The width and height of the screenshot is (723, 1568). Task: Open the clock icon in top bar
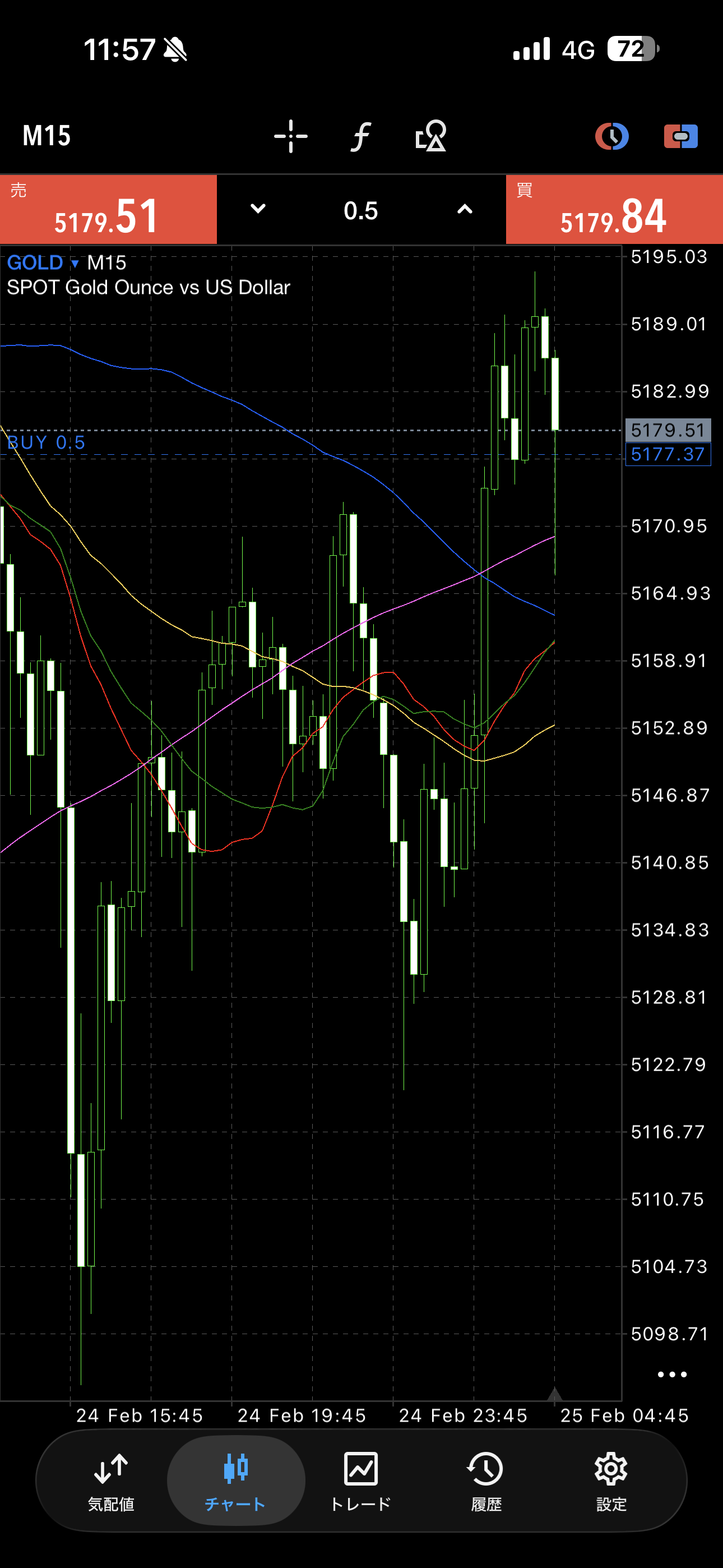point(611,136)
